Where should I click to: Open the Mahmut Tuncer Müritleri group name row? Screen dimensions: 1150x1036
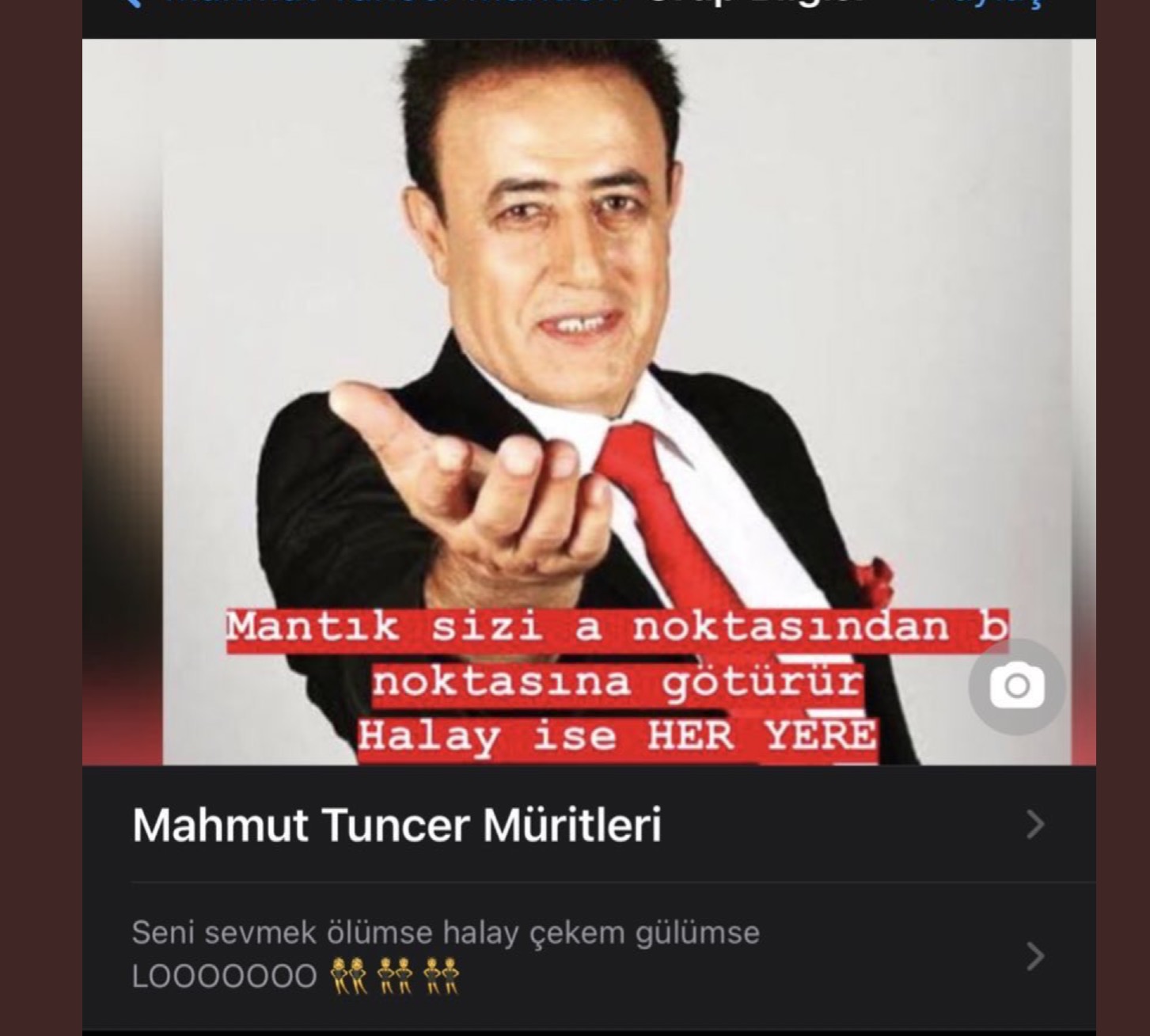tap(587, 825)
